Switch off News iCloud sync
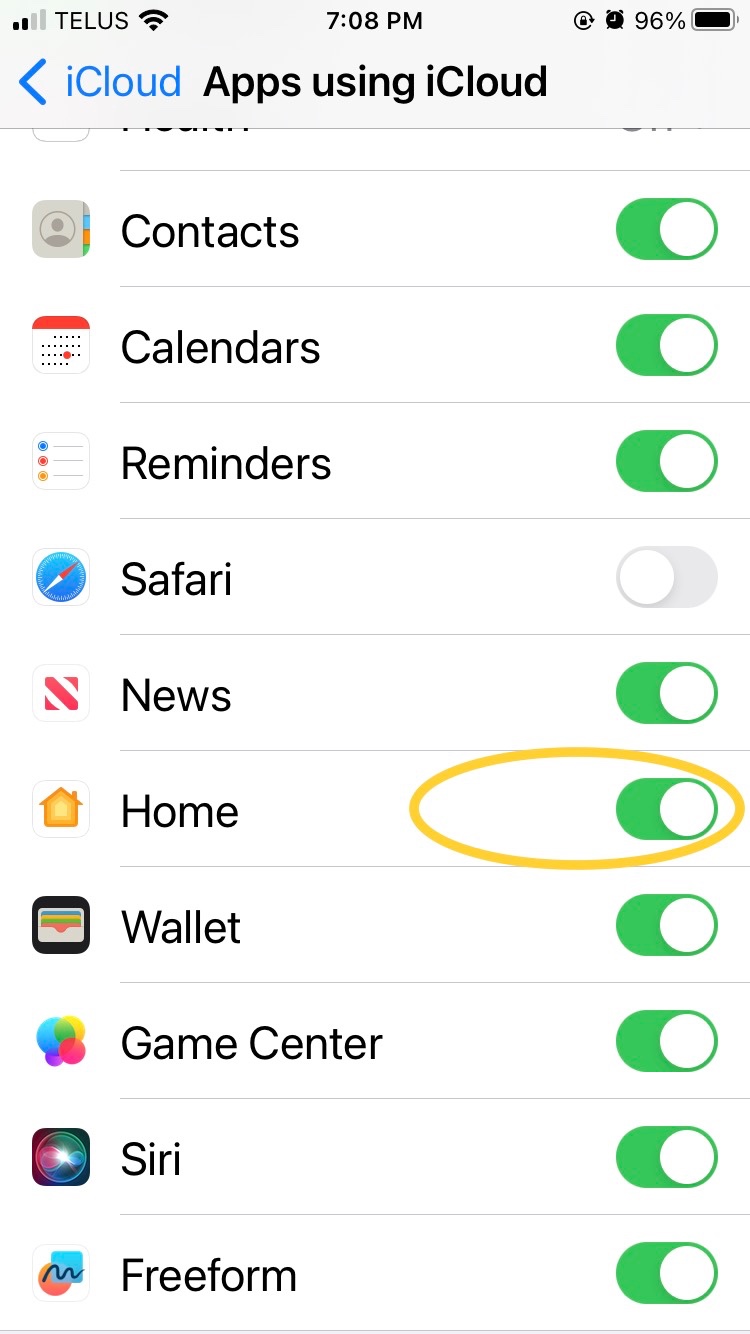The image size is (750, 1334). pyautogui.click(x=666, y=694)
